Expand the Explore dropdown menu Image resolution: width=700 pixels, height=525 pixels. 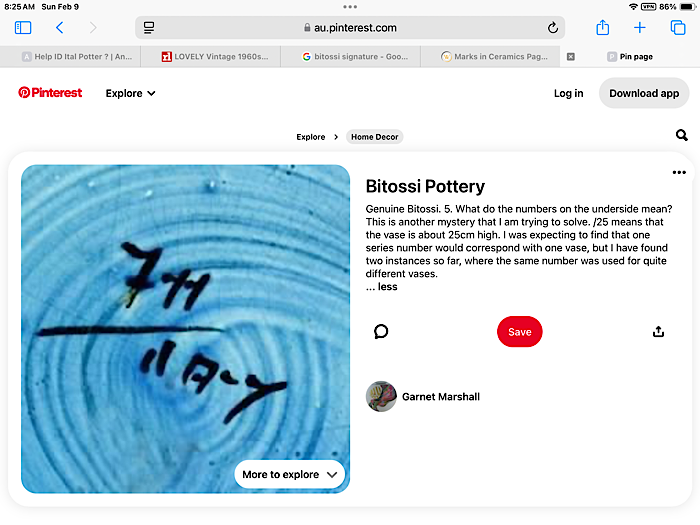point(131,93)
